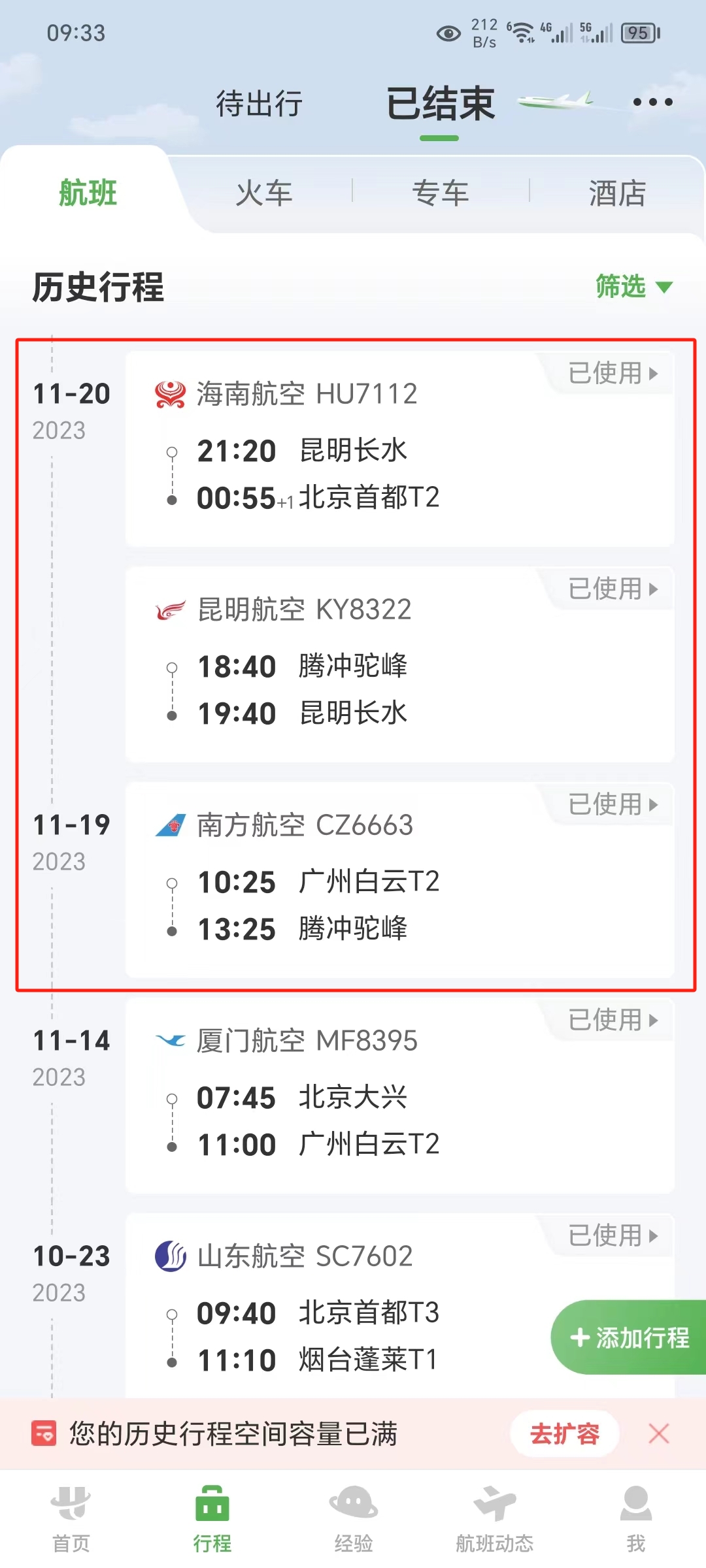Switch to the 火车 tab
The width and height of the screenshot is (706, 1568).
264,193
